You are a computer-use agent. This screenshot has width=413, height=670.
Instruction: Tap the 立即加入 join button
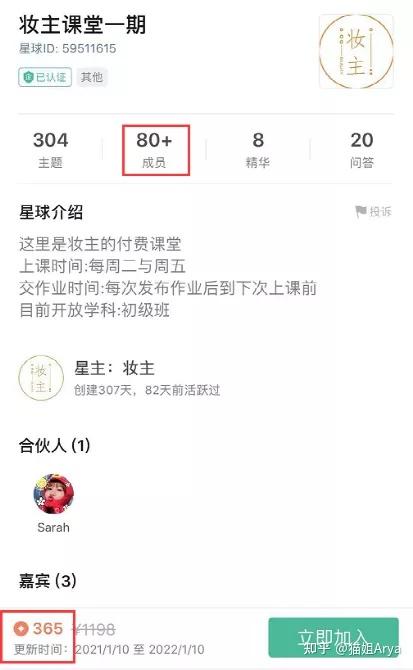[x=333, y=637]
